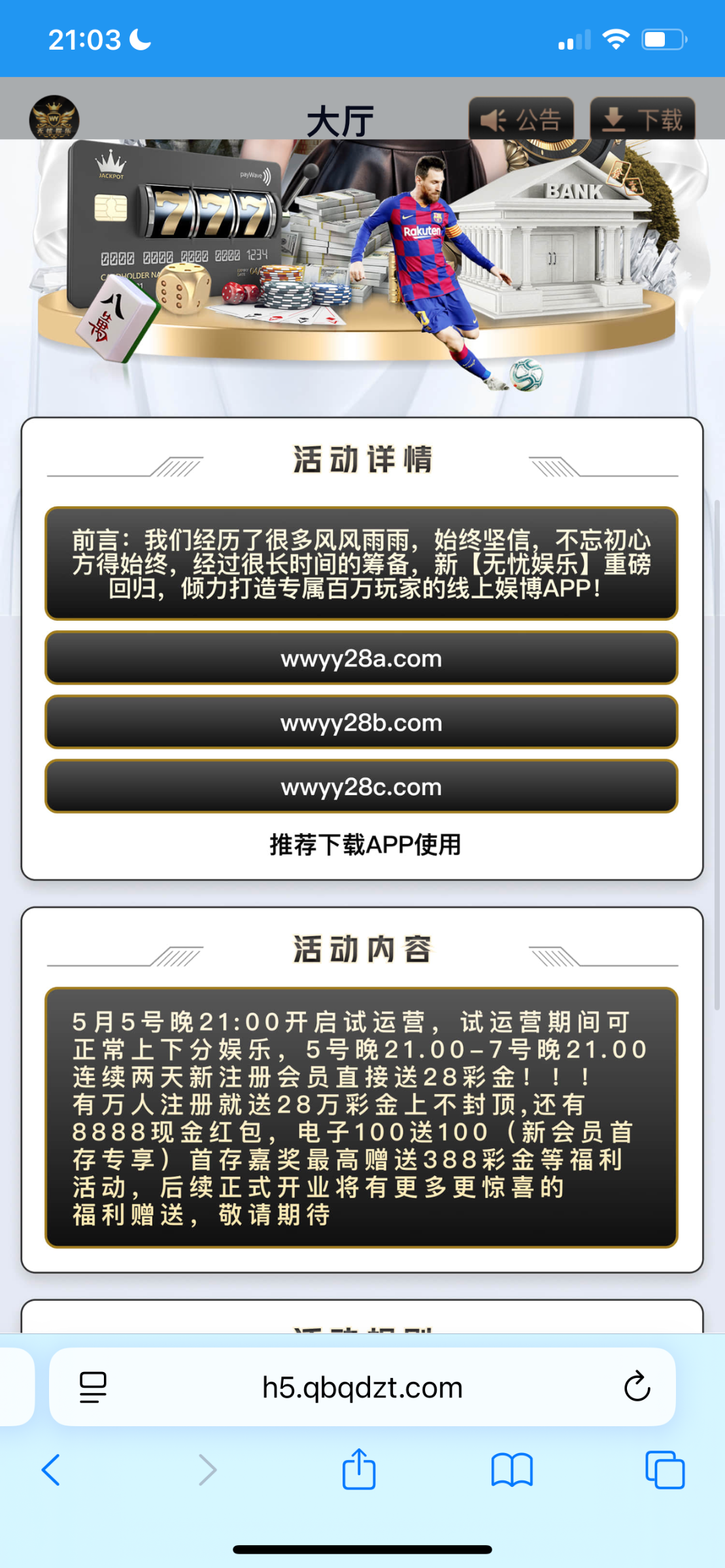Go back to previous page

(51, 1470)
